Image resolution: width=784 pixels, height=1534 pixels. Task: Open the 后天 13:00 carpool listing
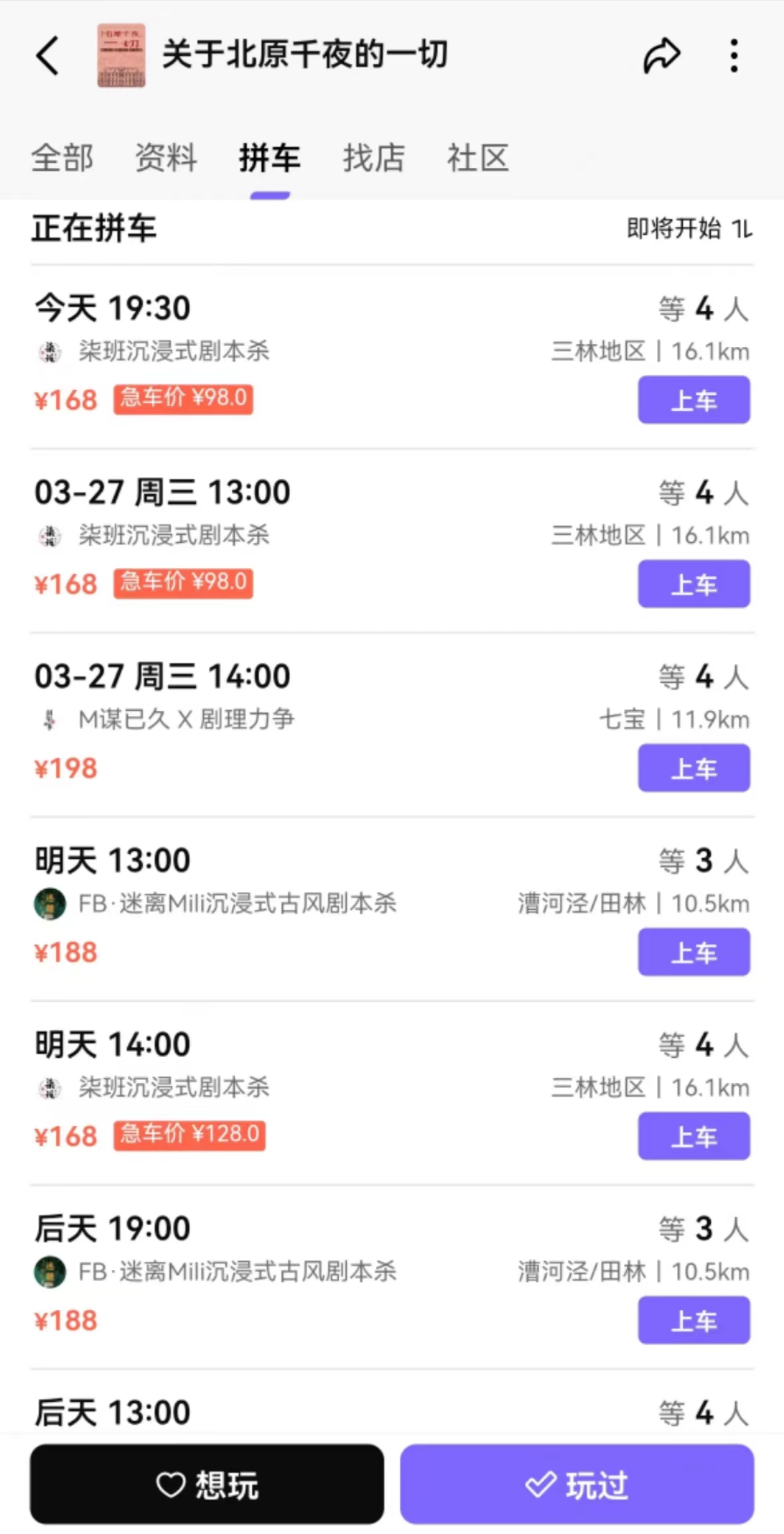pos(113,1411)
